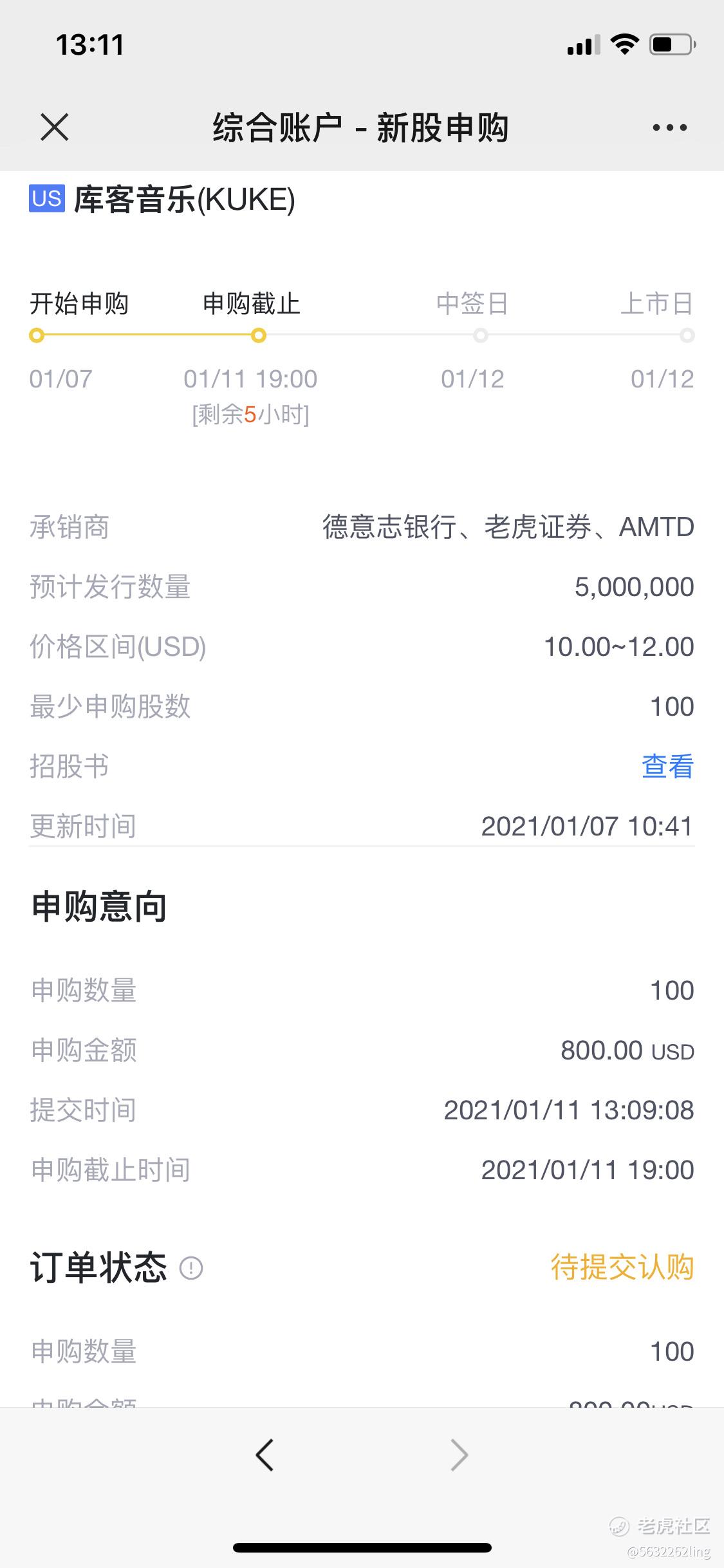The image size is (724, 1568).
Task: Open the info icon beside 订单状态
Action: 191,1268
